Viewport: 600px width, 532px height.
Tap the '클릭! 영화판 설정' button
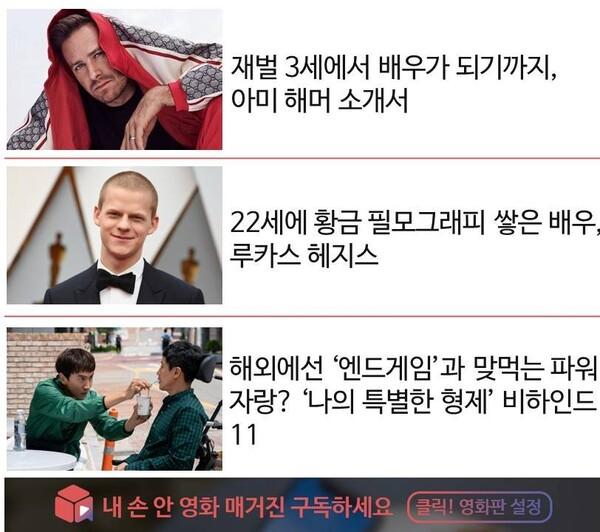tap(480, 505)
